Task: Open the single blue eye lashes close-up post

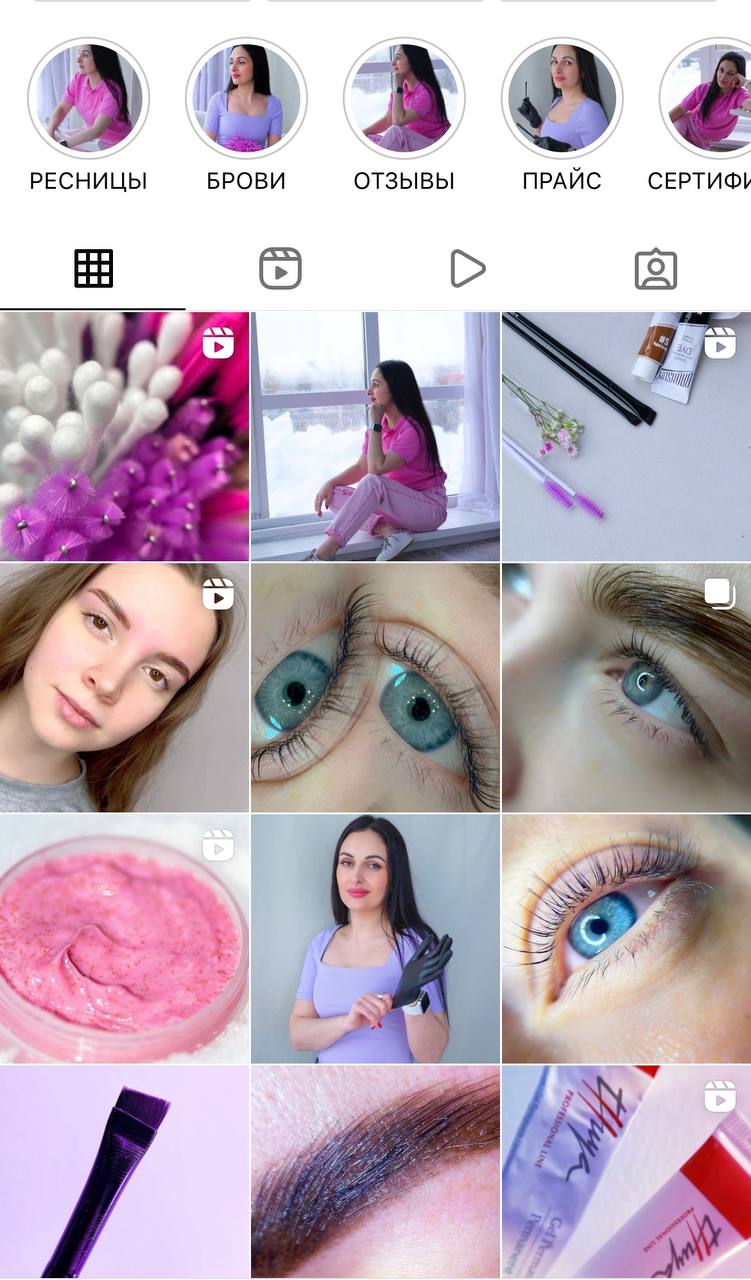Action: click(x=626, y=938)
